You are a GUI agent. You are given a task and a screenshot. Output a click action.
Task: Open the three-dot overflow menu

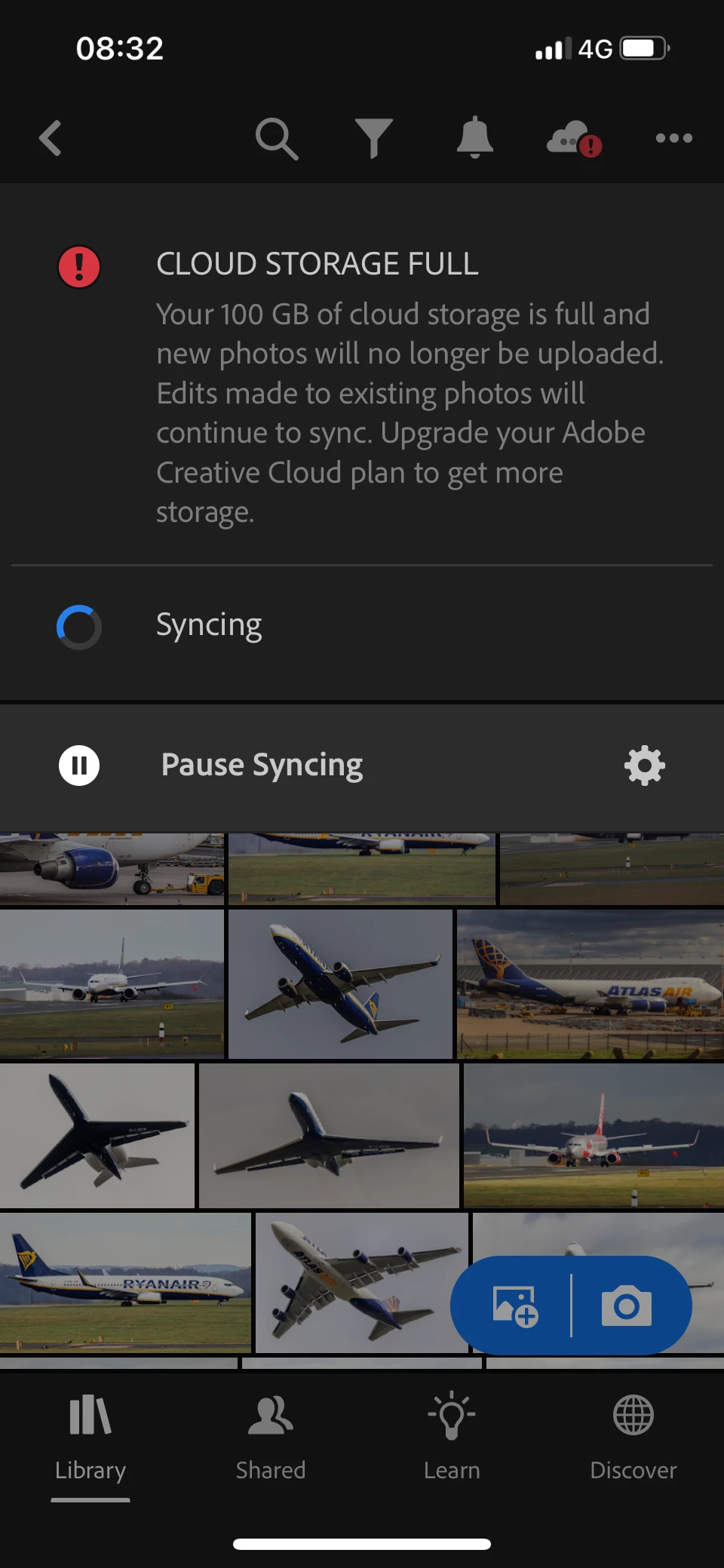673,138
